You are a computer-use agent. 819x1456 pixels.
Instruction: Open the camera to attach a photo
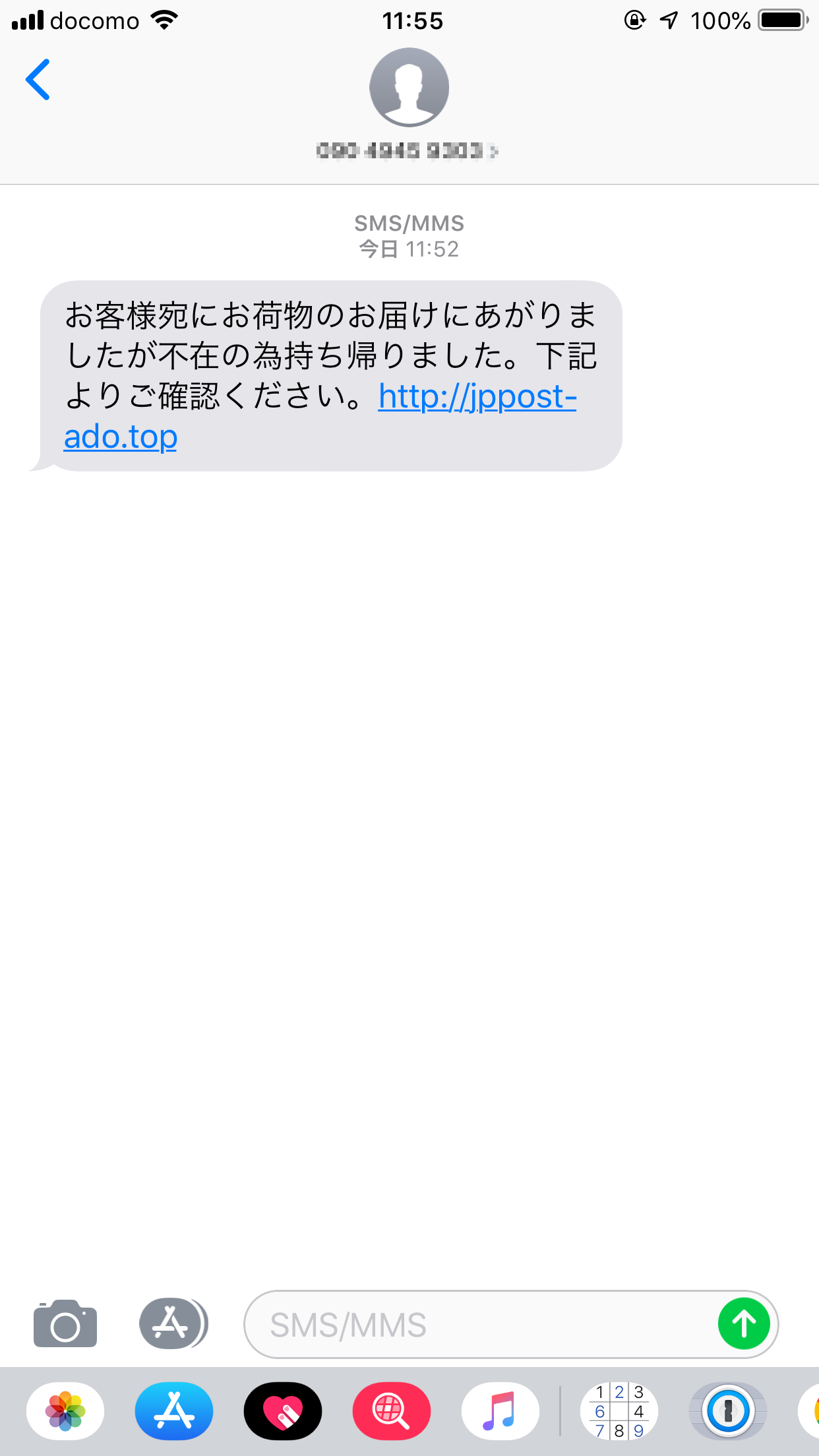[x=65, y=1323]
